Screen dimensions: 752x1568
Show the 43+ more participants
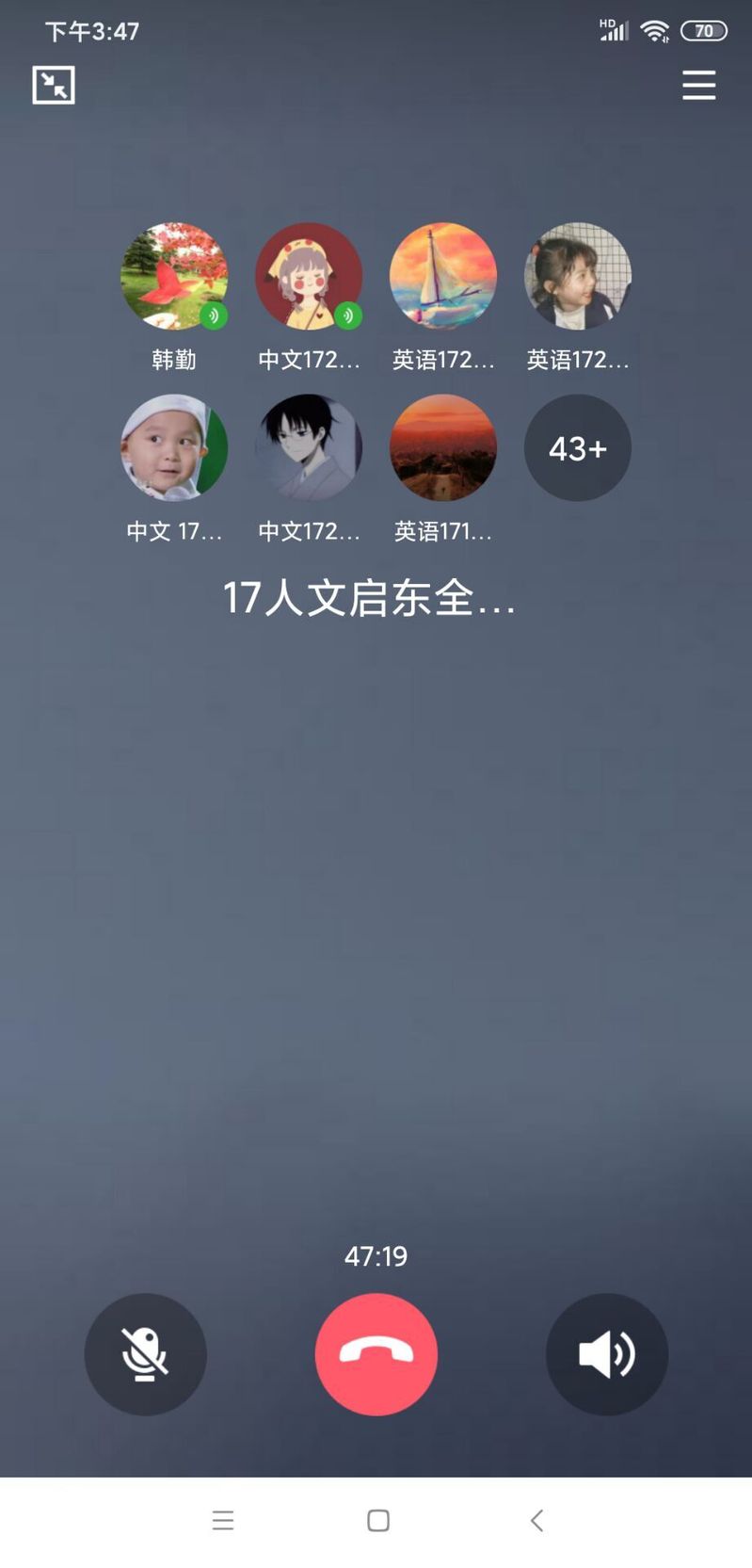pyautogui.click(x=577, y=447)
